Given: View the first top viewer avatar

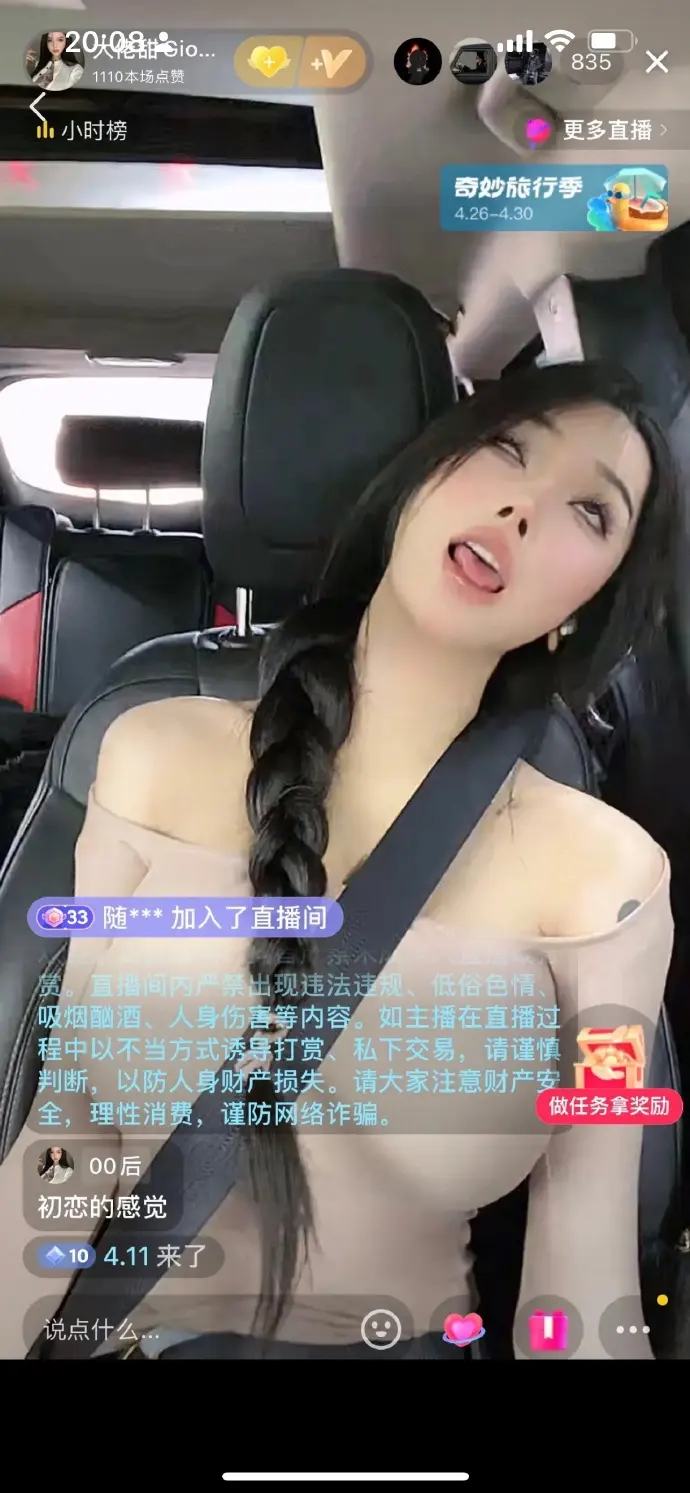Looking at the screenshot, I should coord(417,62).
